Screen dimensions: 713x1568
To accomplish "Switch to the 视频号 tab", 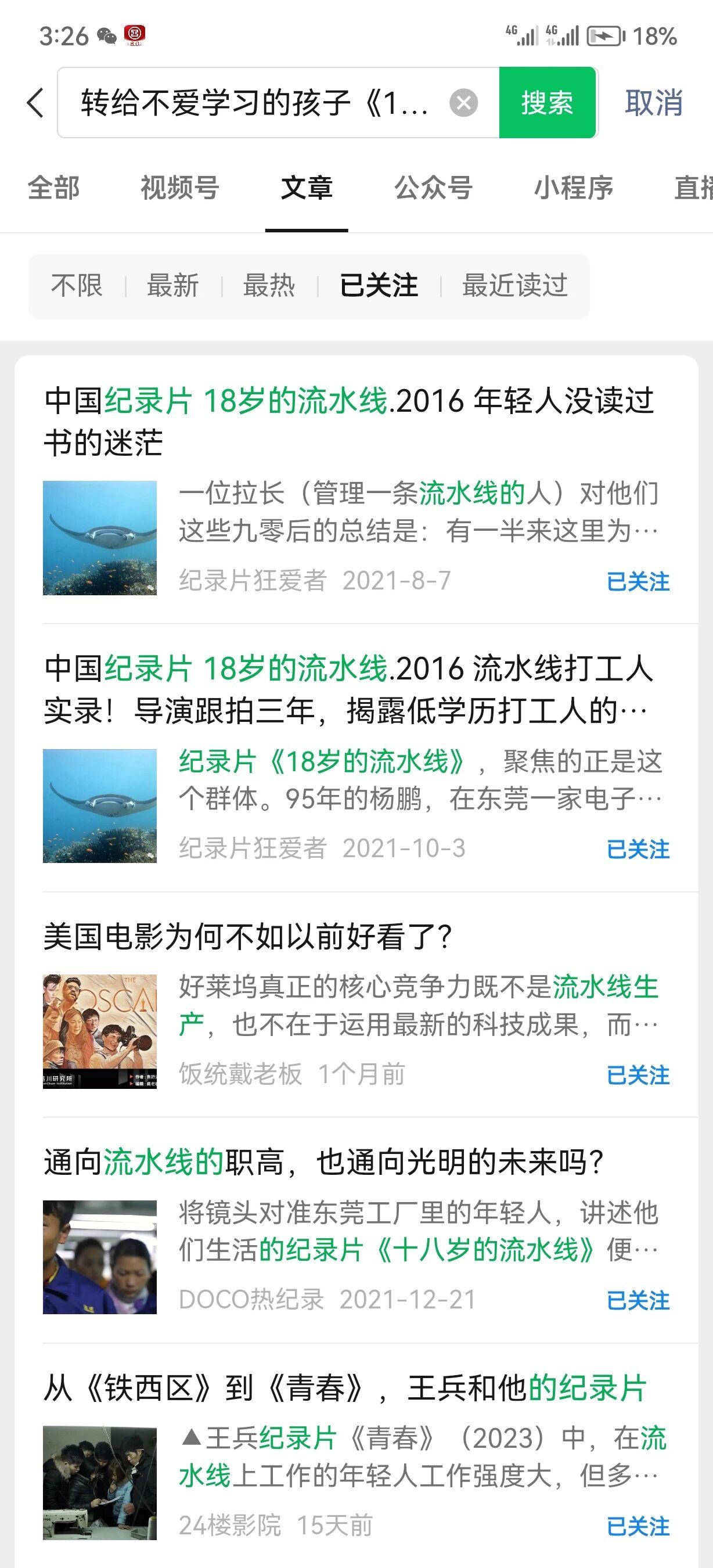I will 179,188.
